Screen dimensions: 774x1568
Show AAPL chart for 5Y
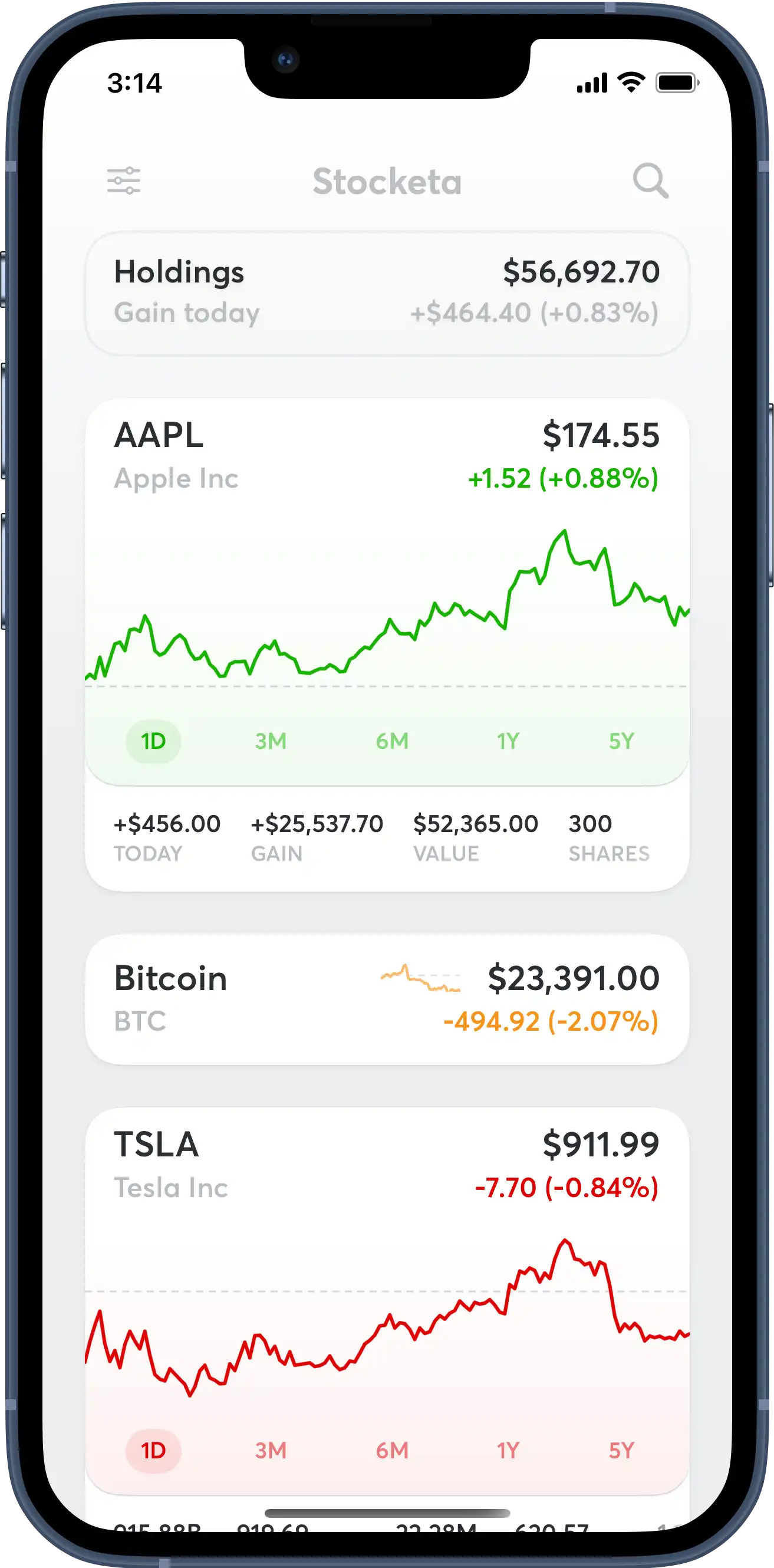621,741
